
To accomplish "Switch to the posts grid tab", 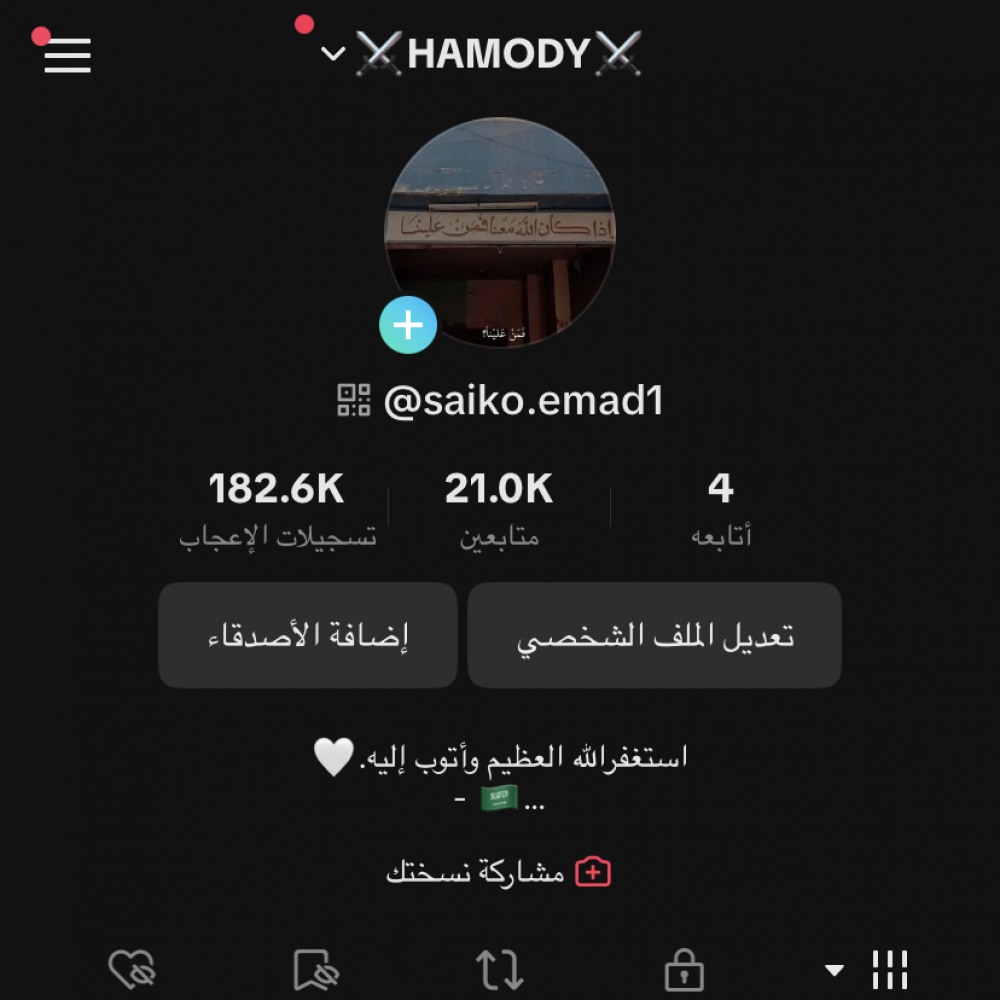I will pos(889,969).
